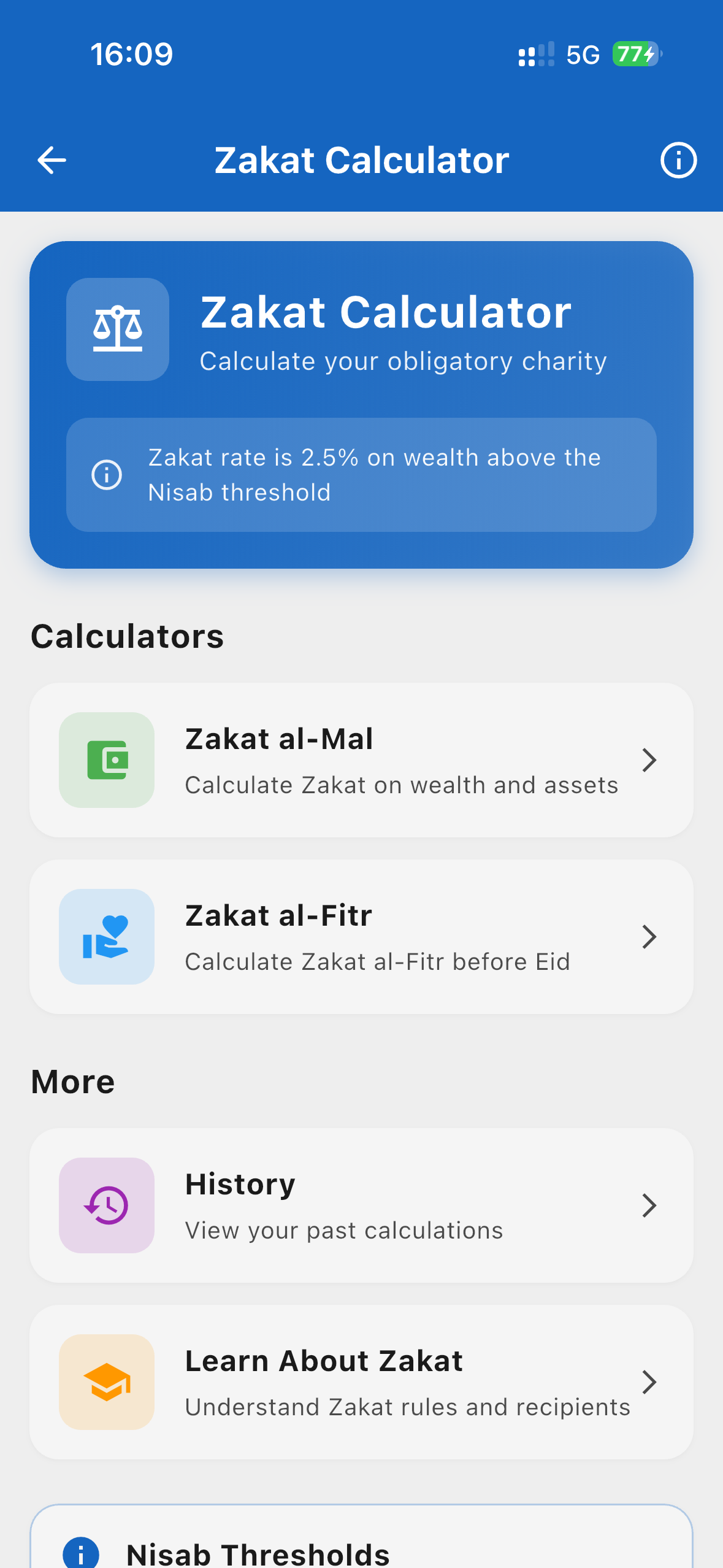Tap the purple History clock icon
Viewport: 723px width, 1568px height.
[x=105, y=1204]
